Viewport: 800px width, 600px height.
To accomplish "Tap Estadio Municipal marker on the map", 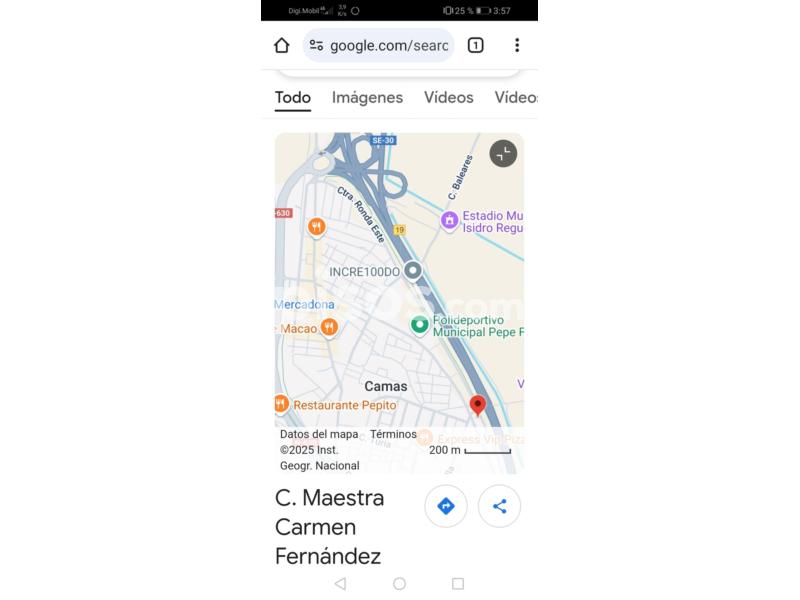I will [x=450, y=221].
